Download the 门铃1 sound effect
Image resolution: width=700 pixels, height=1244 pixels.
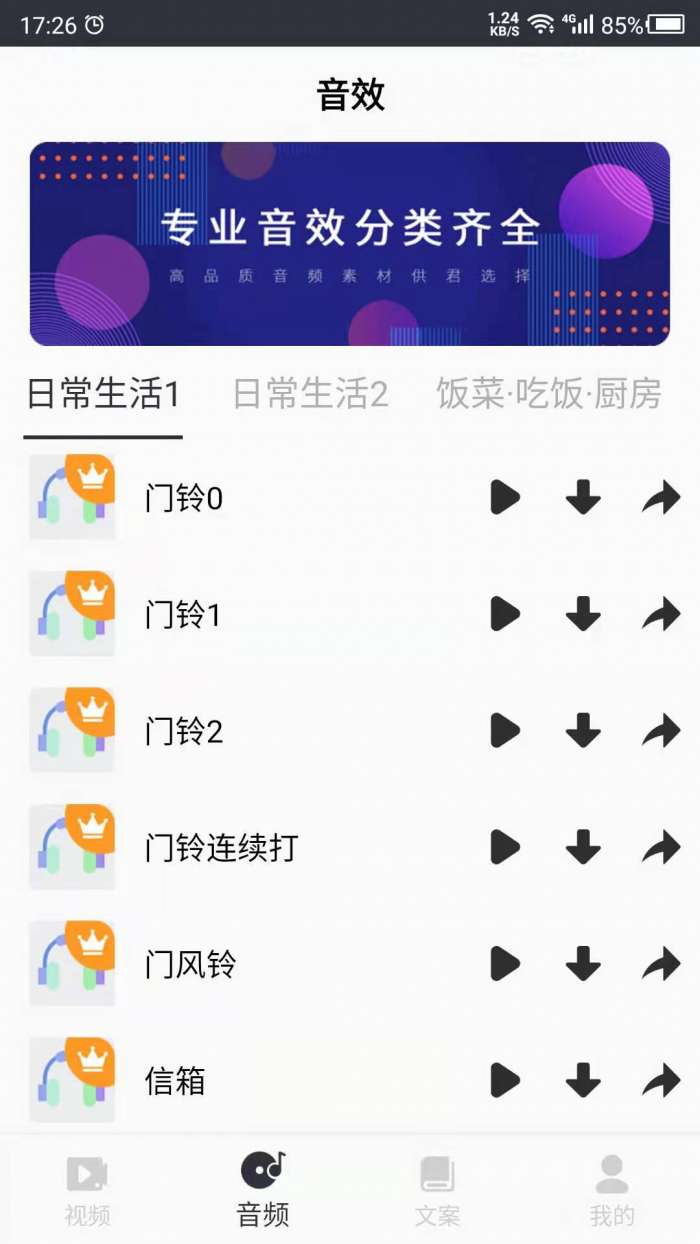coord(583,614)
